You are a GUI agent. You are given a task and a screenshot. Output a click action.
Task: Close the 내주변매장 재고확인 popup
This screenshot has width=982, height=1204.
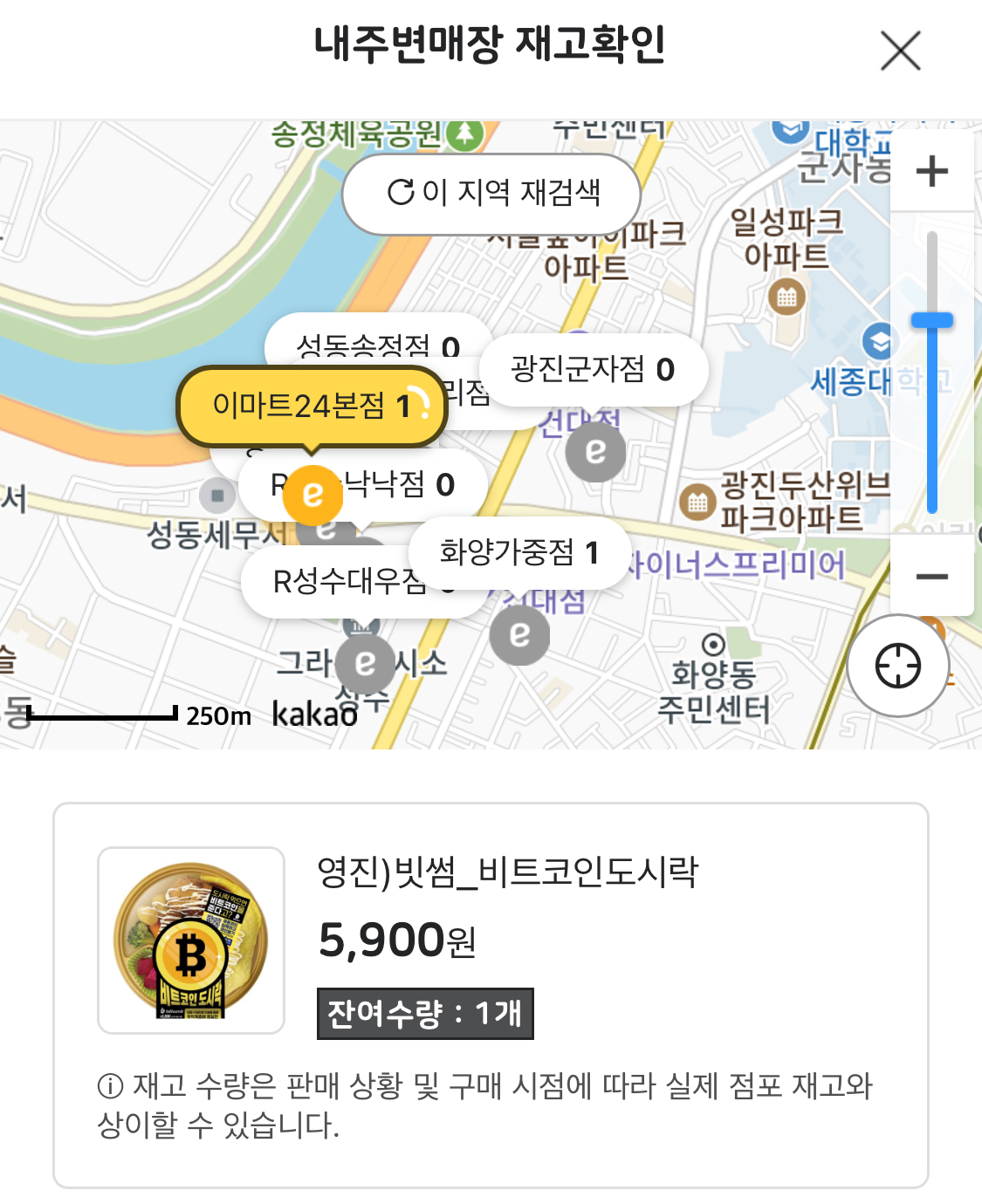pyautogui.click(x=901, y=51)
